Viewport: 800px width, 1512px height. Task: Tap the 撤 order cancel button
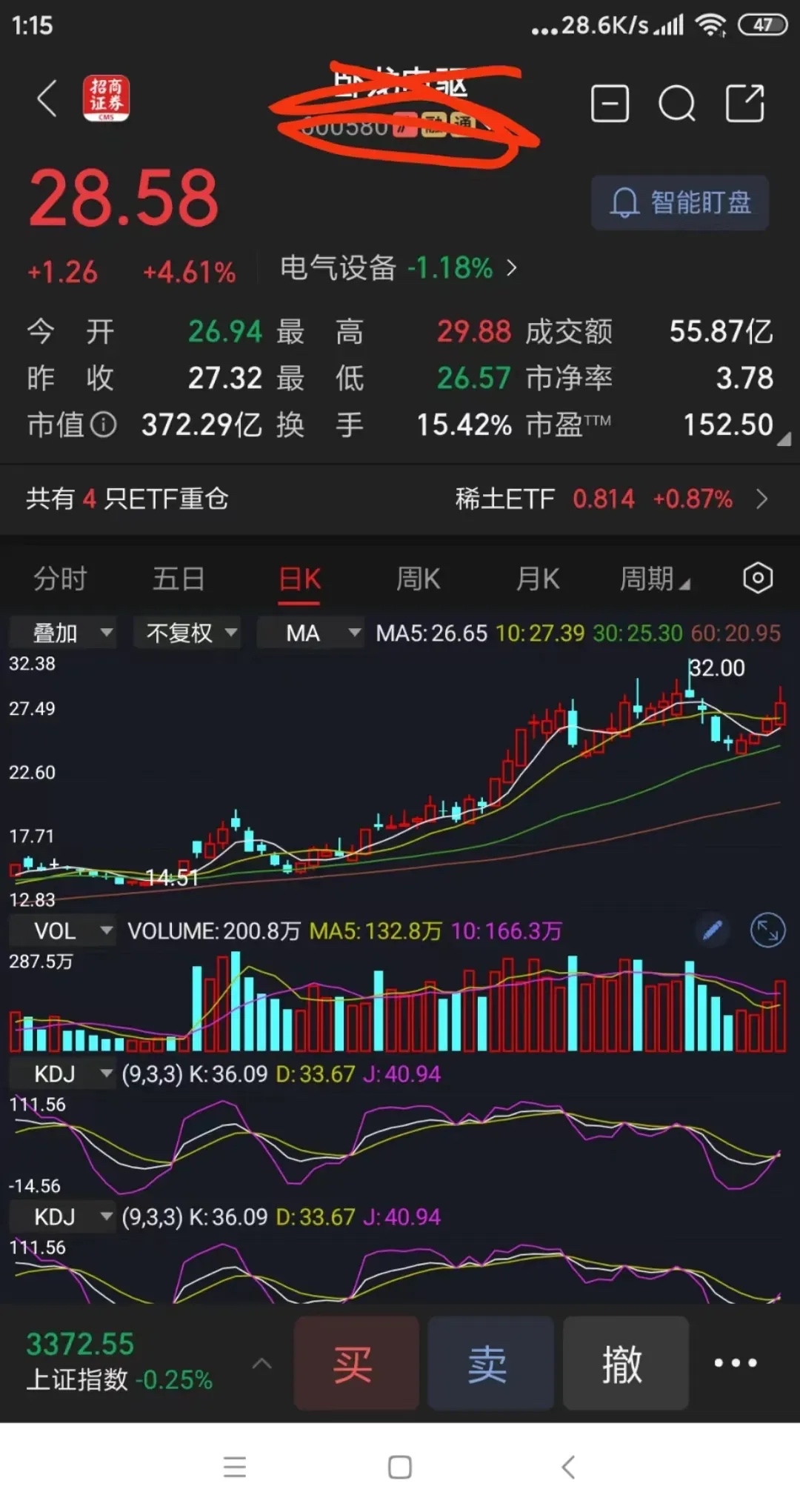[x=625, y=1363]
